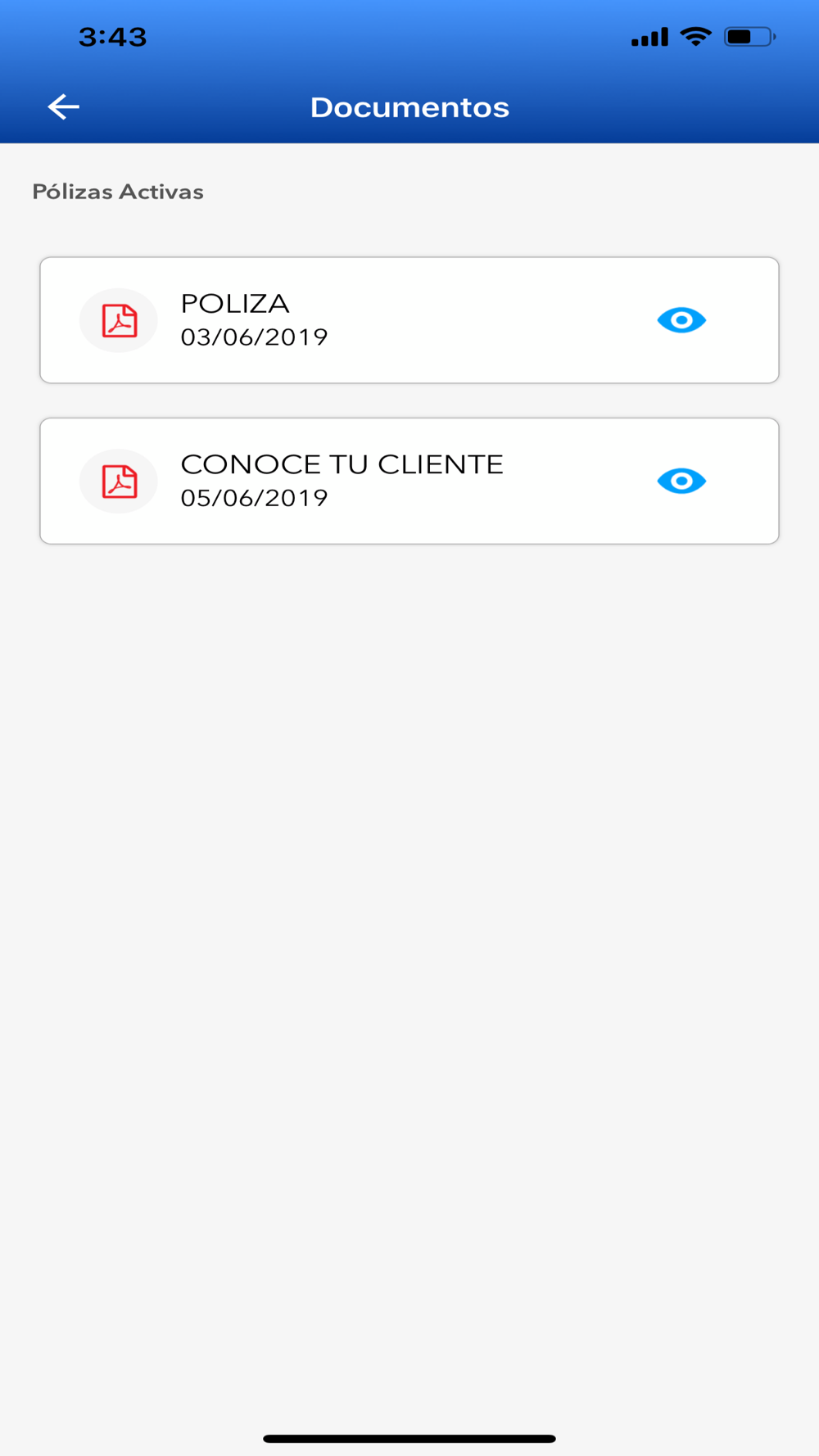Go back using the header arrow

(x=63, y=106)
